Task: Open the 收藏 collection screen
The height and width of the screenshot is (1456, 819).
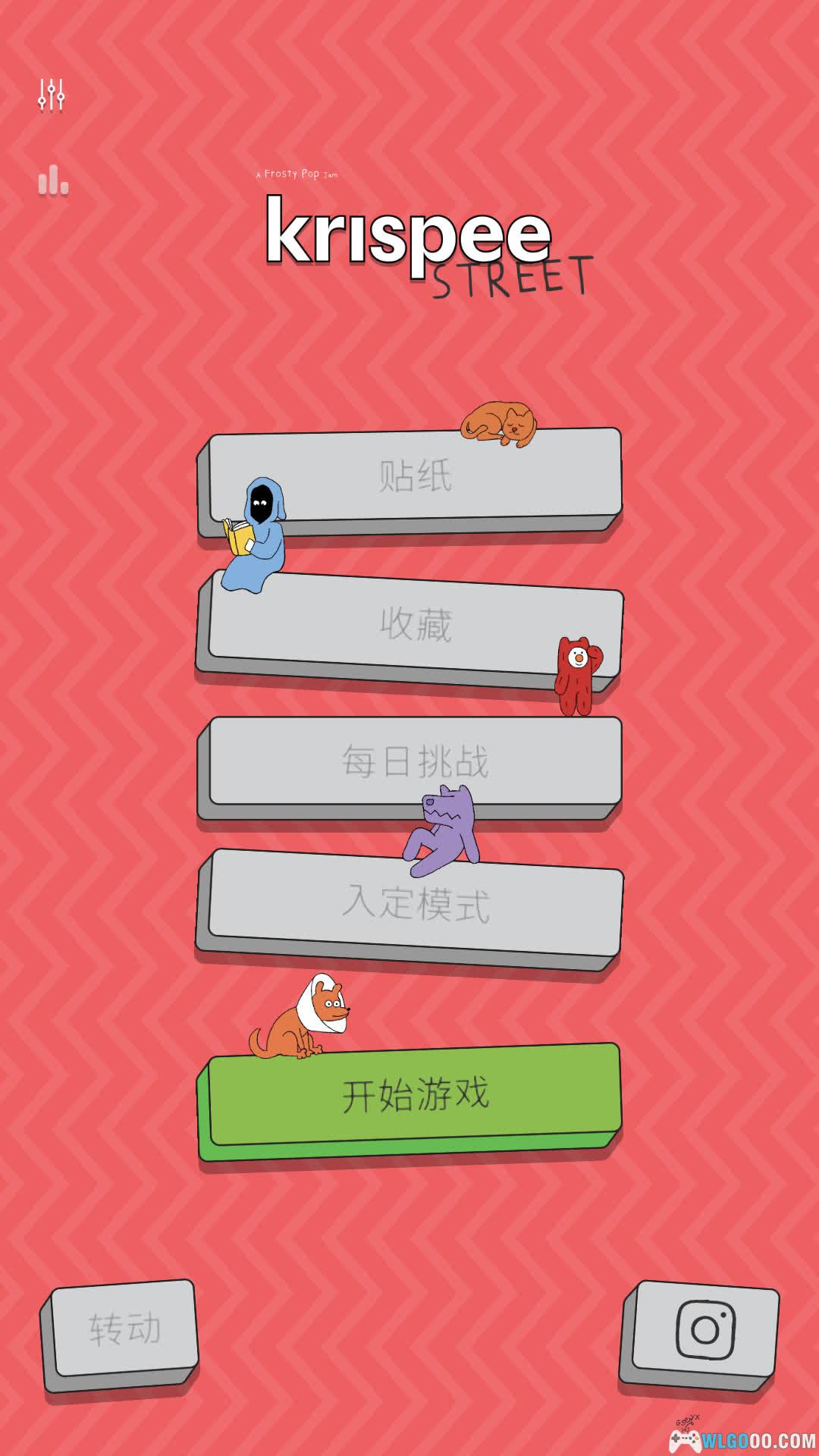Action: (x=415, y=624)
